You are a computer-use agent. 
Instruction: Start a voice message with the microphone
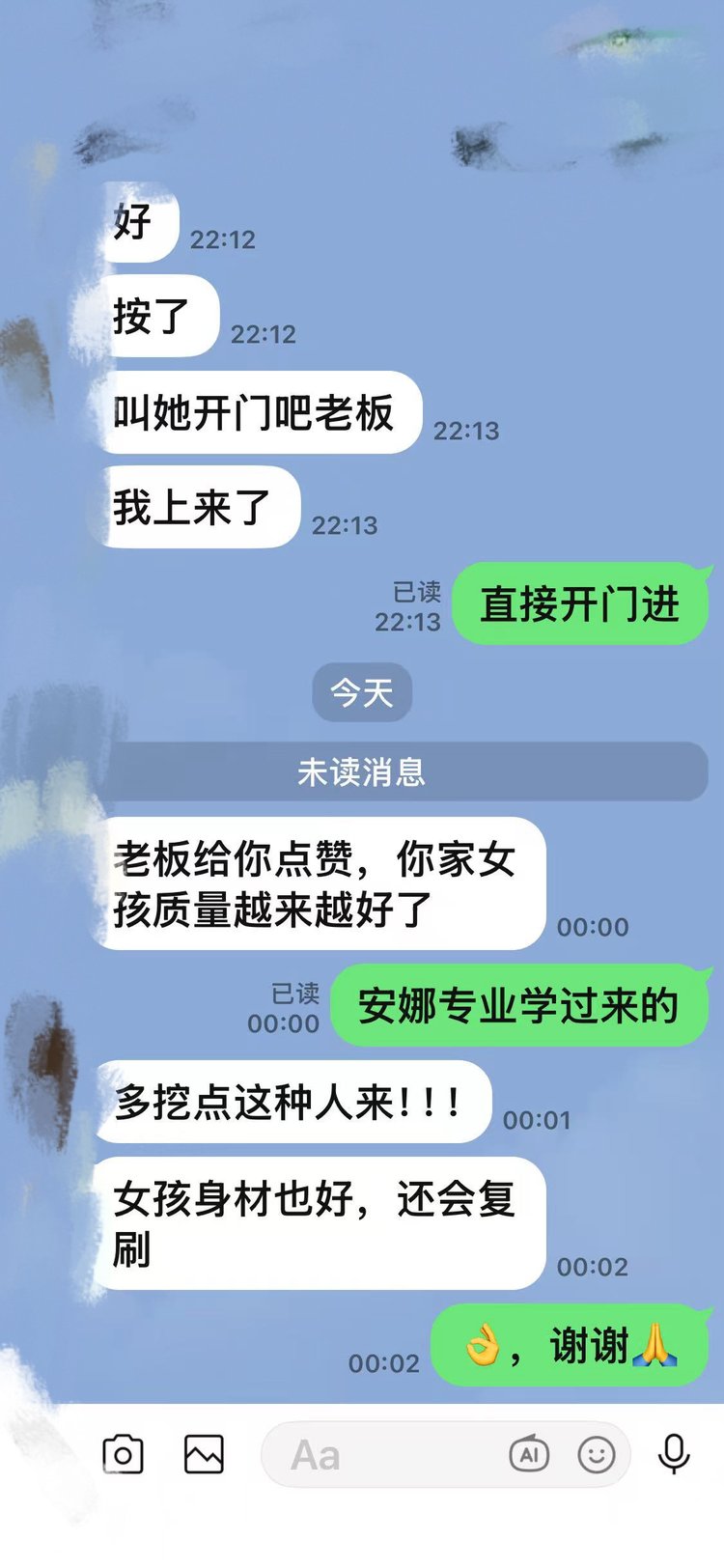click(x=674, y=1454)
